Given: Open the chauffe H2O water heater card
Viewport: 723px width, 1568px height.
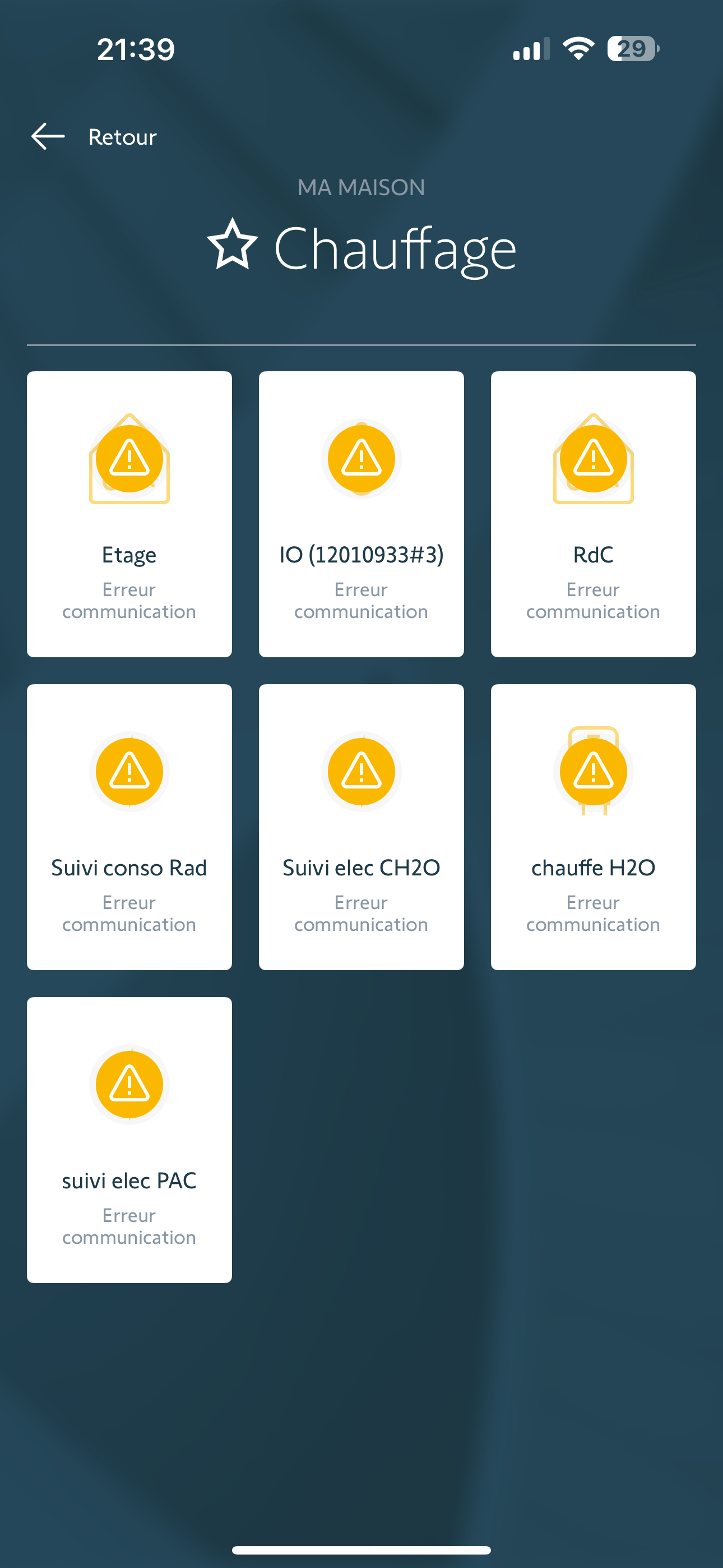Looking at the screenshot, I should click(593, 827).
